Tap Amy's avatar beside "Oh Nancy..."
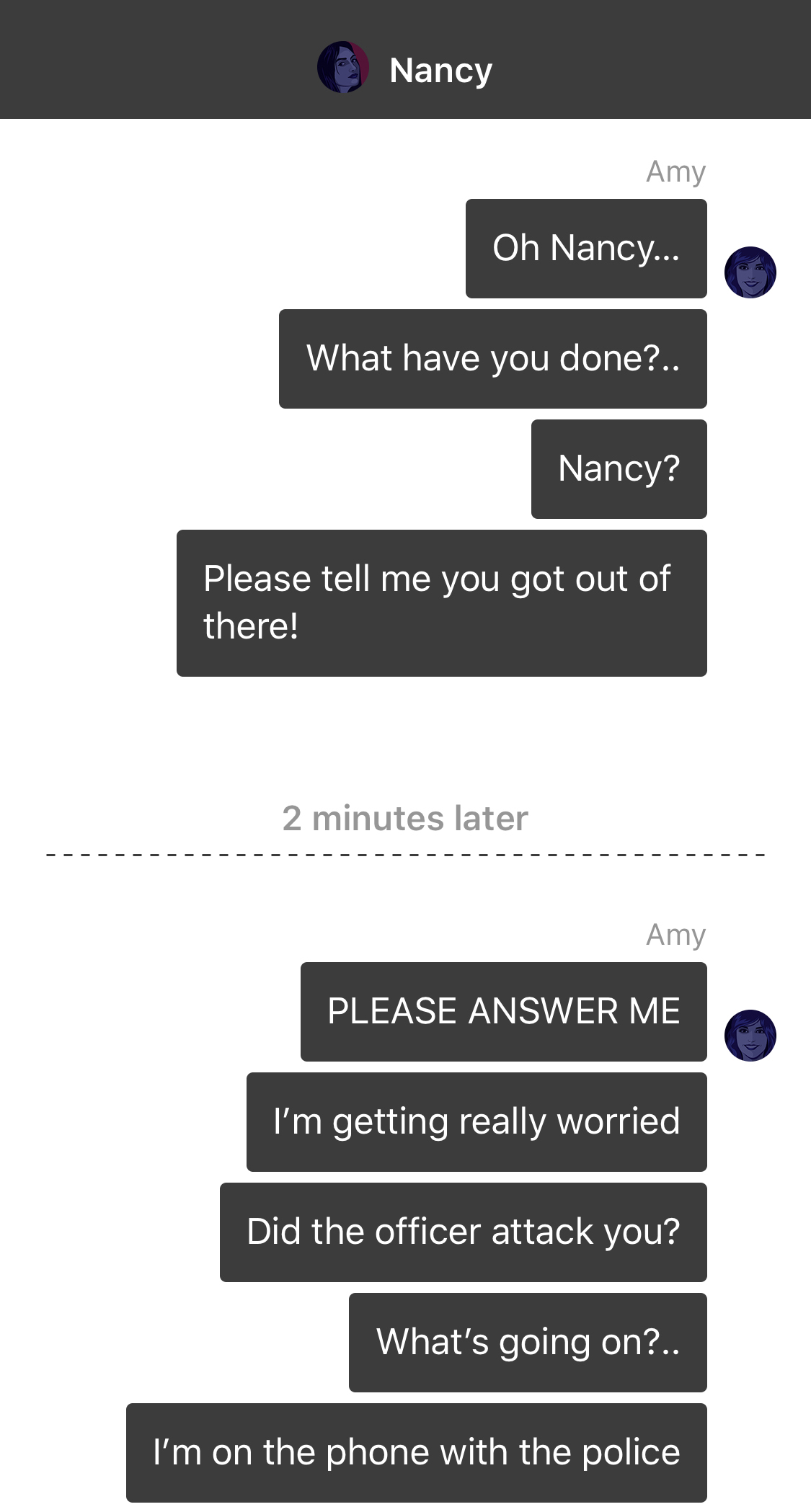Screen dimensions: 811x1512 750,272
